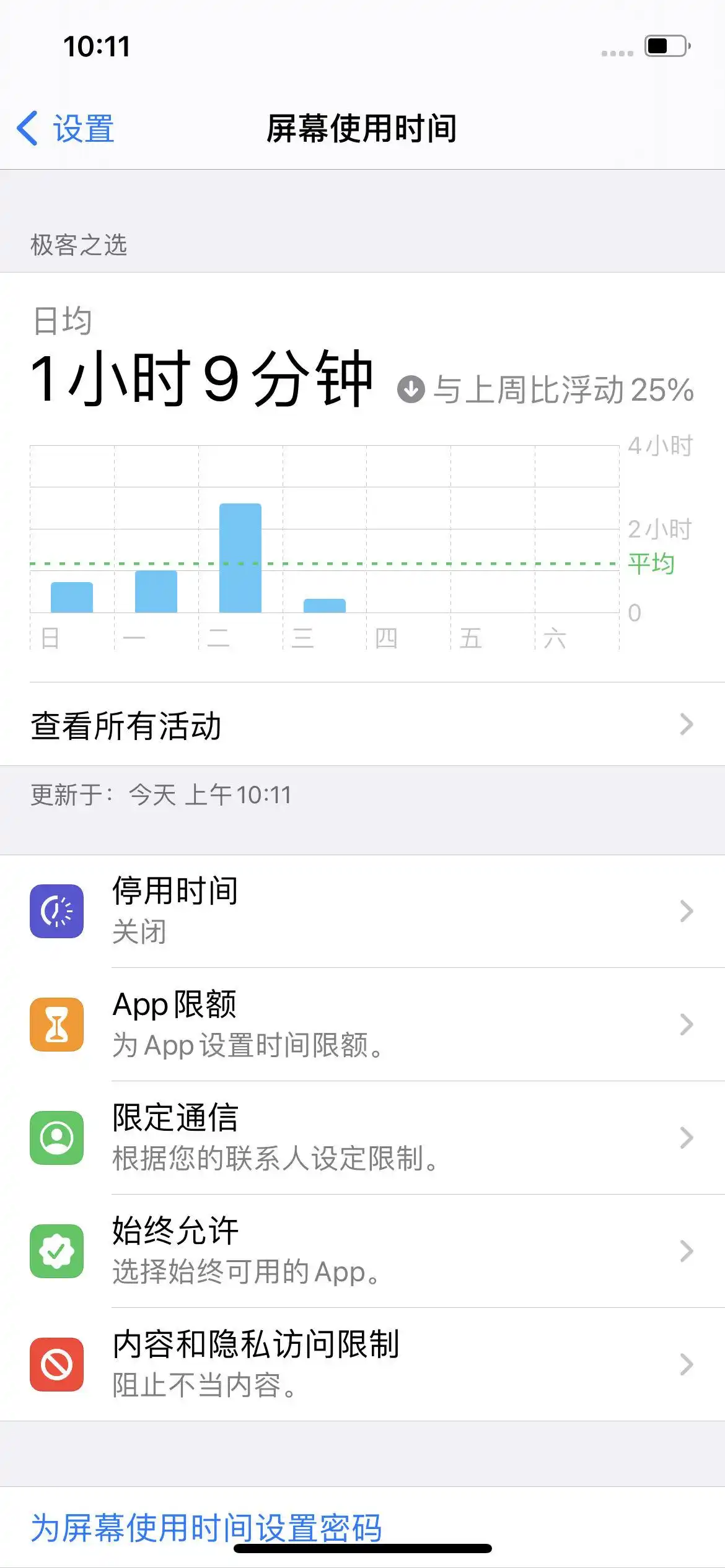725x1568 pixels.
Task: Tap the 为屏幕使用时间设置密码 link
Action: [204, 1523]
